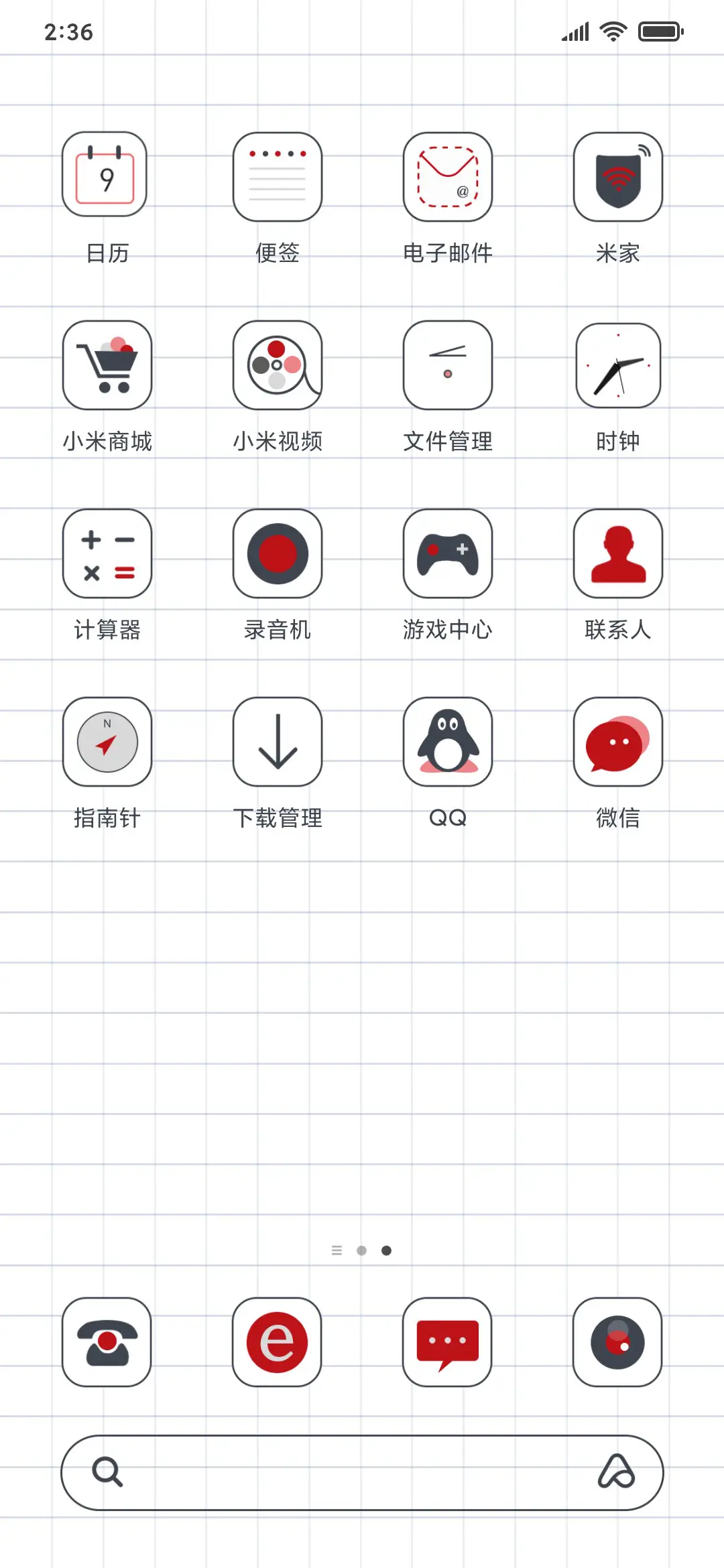Open the 便签 notes app
724x1568 pixels.
[x=278, y=176]
